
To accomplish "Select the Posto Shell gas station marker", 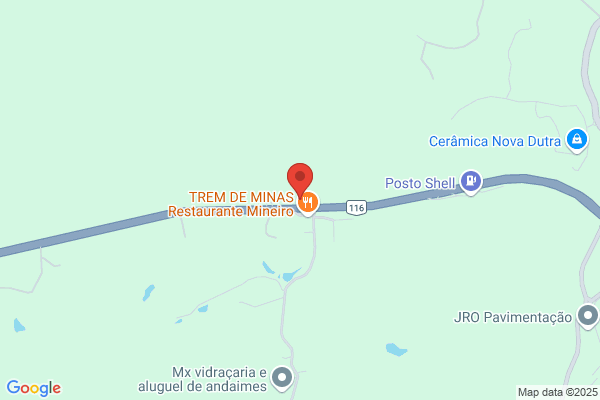I will 471,182.
